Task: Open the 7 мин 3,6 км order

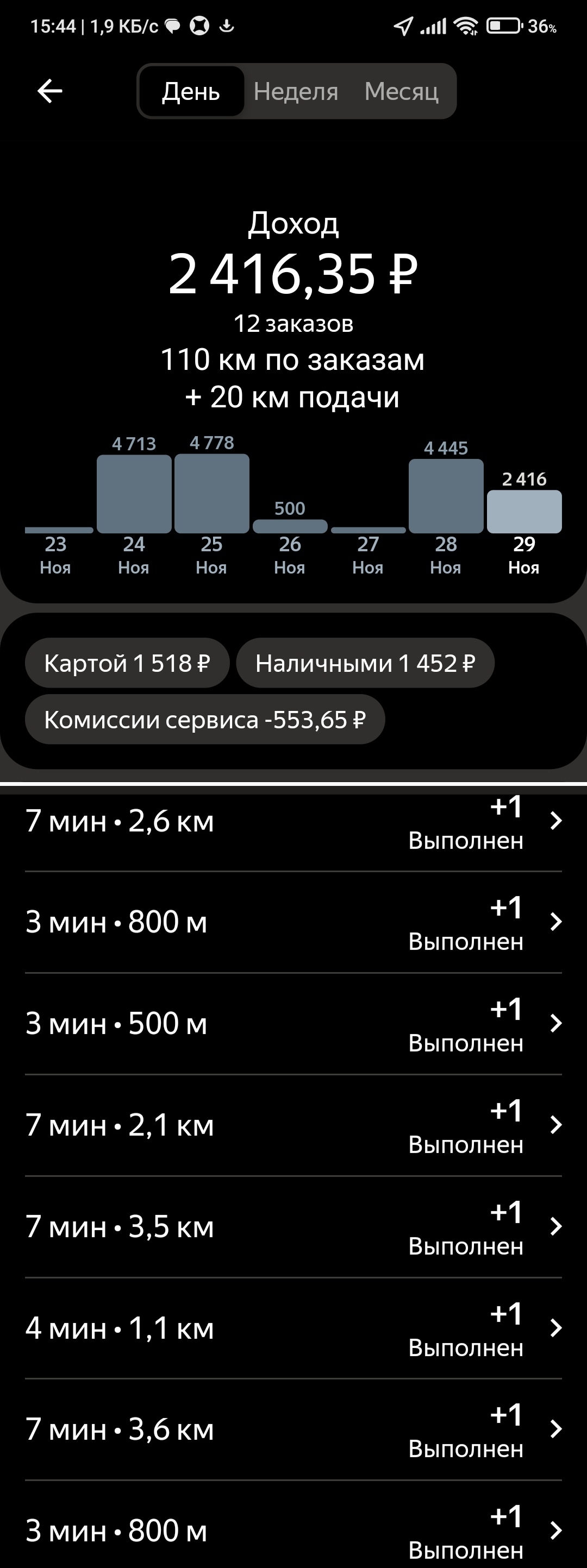Action: [x=293, y=1430]
